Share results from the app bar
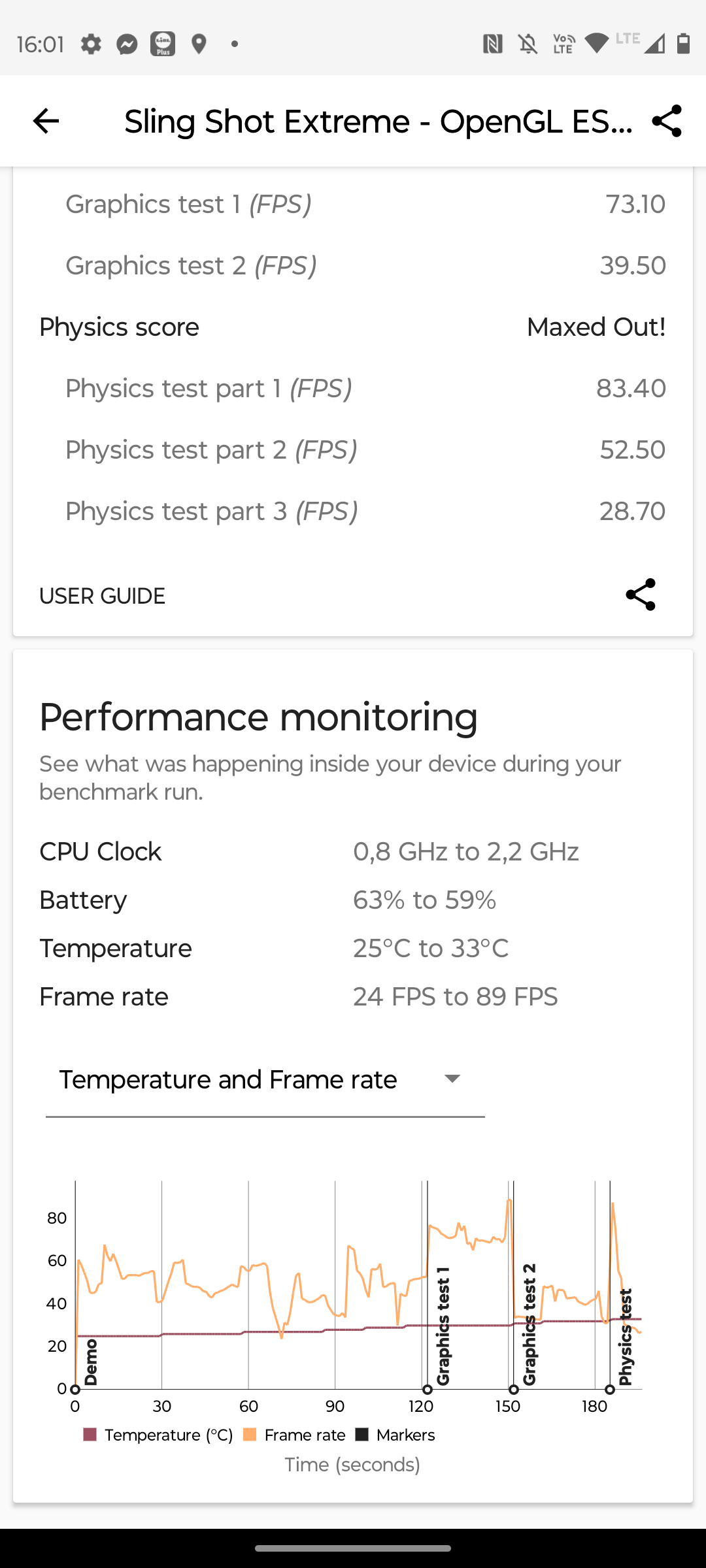Viewport: 706px width, 1568px height. (667, 121)
